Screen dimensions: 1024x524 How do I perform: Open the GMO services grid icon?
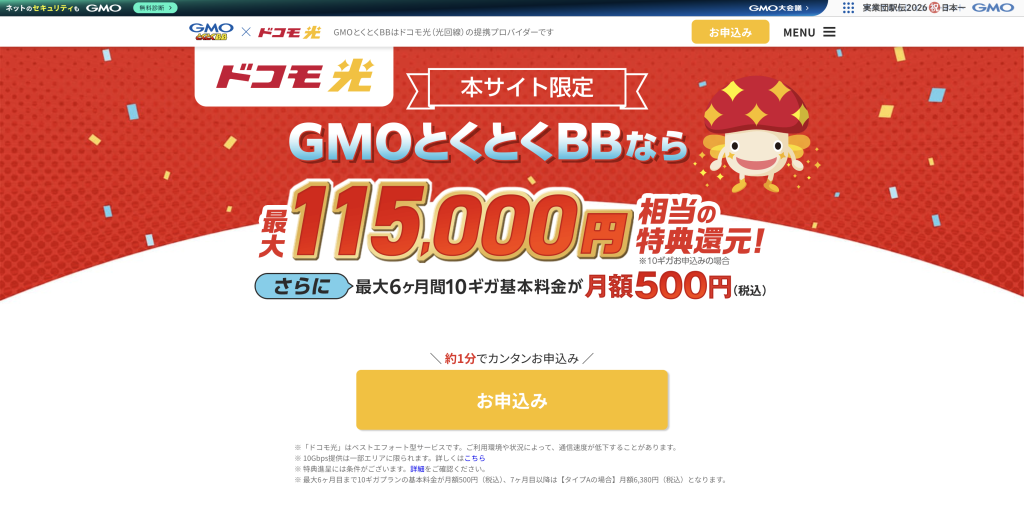point(848,7)
